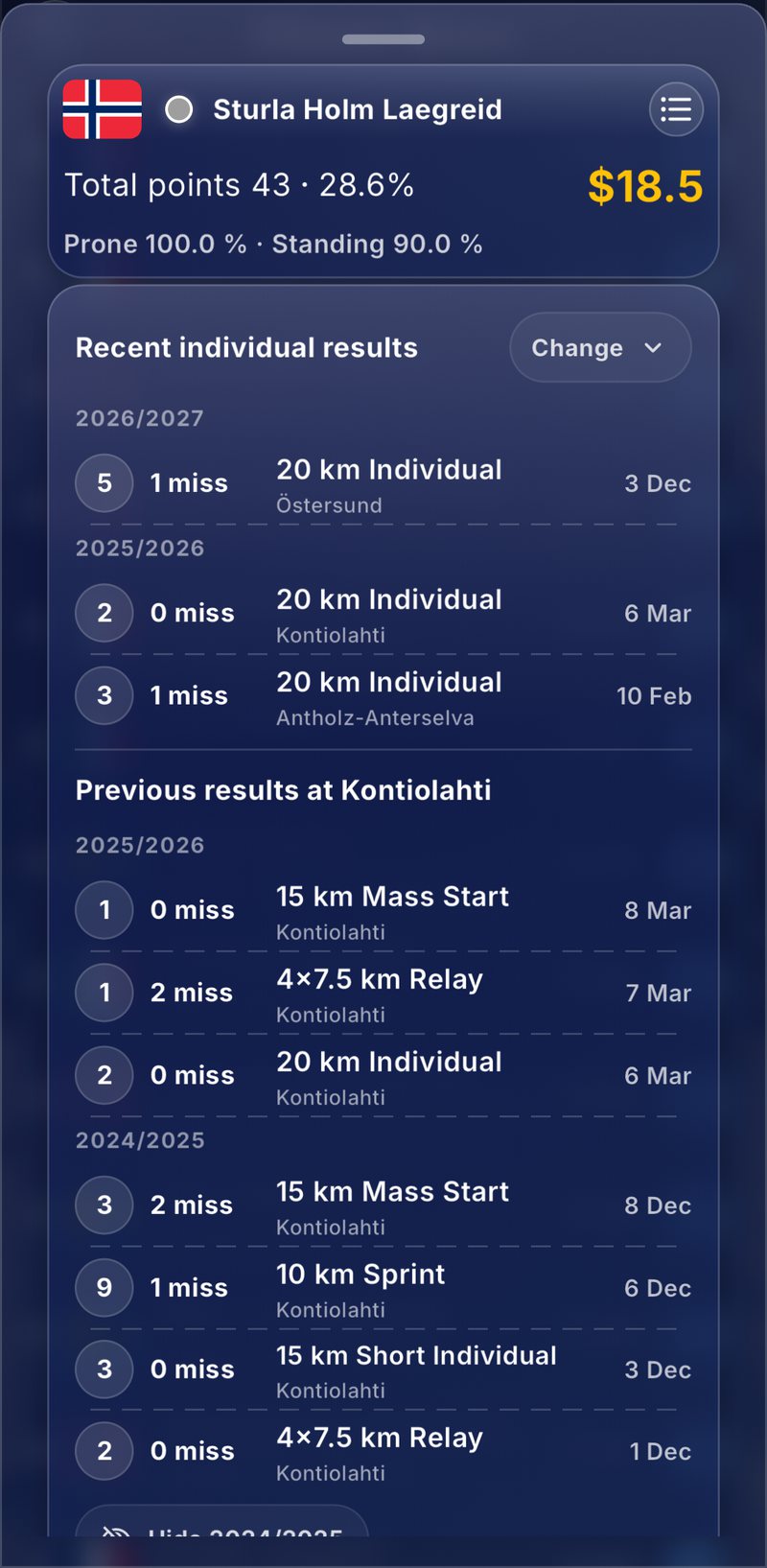Open the list icon next to Sturla Holm Laegreid

coord(676,109)
